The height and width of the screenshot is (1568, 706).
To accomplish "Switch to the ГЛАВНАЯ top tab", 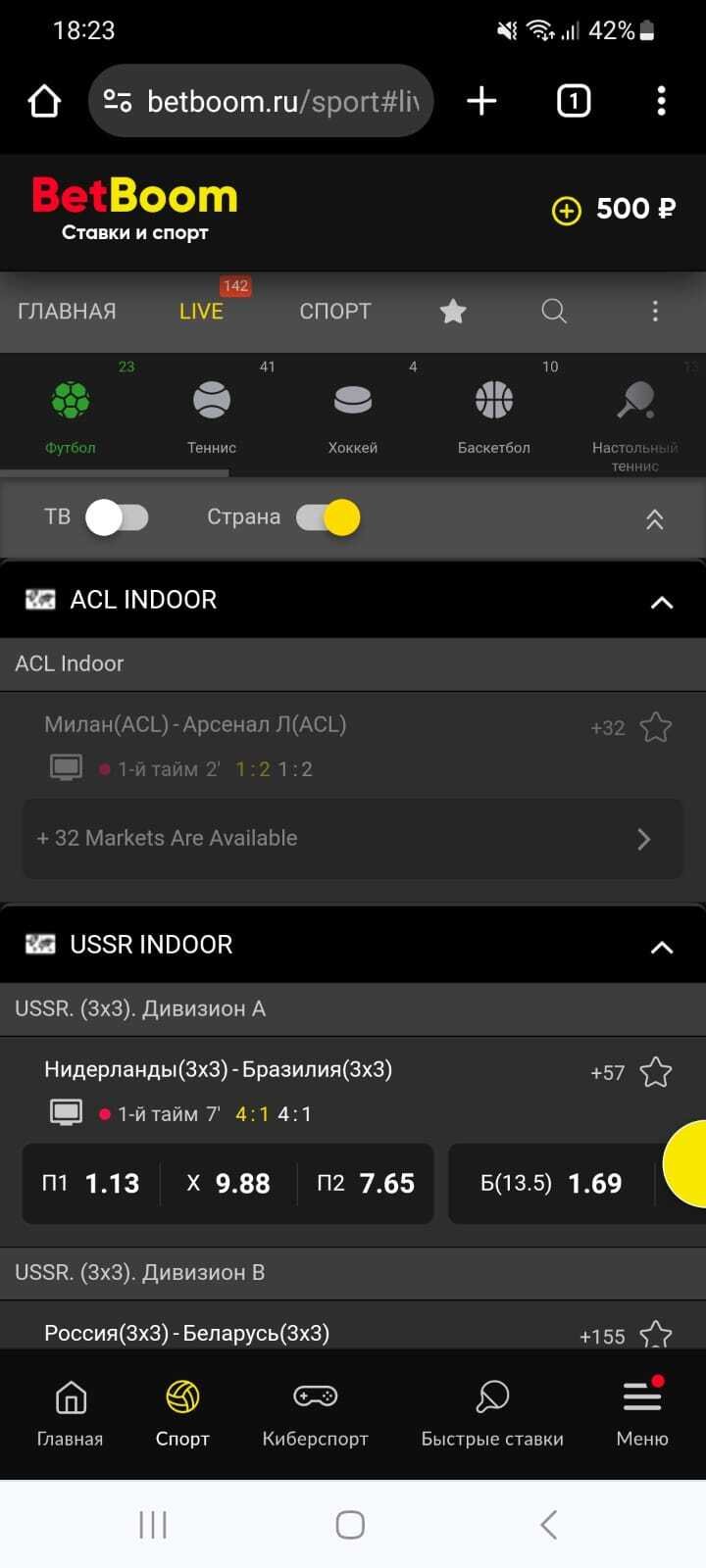I will 67,312.
